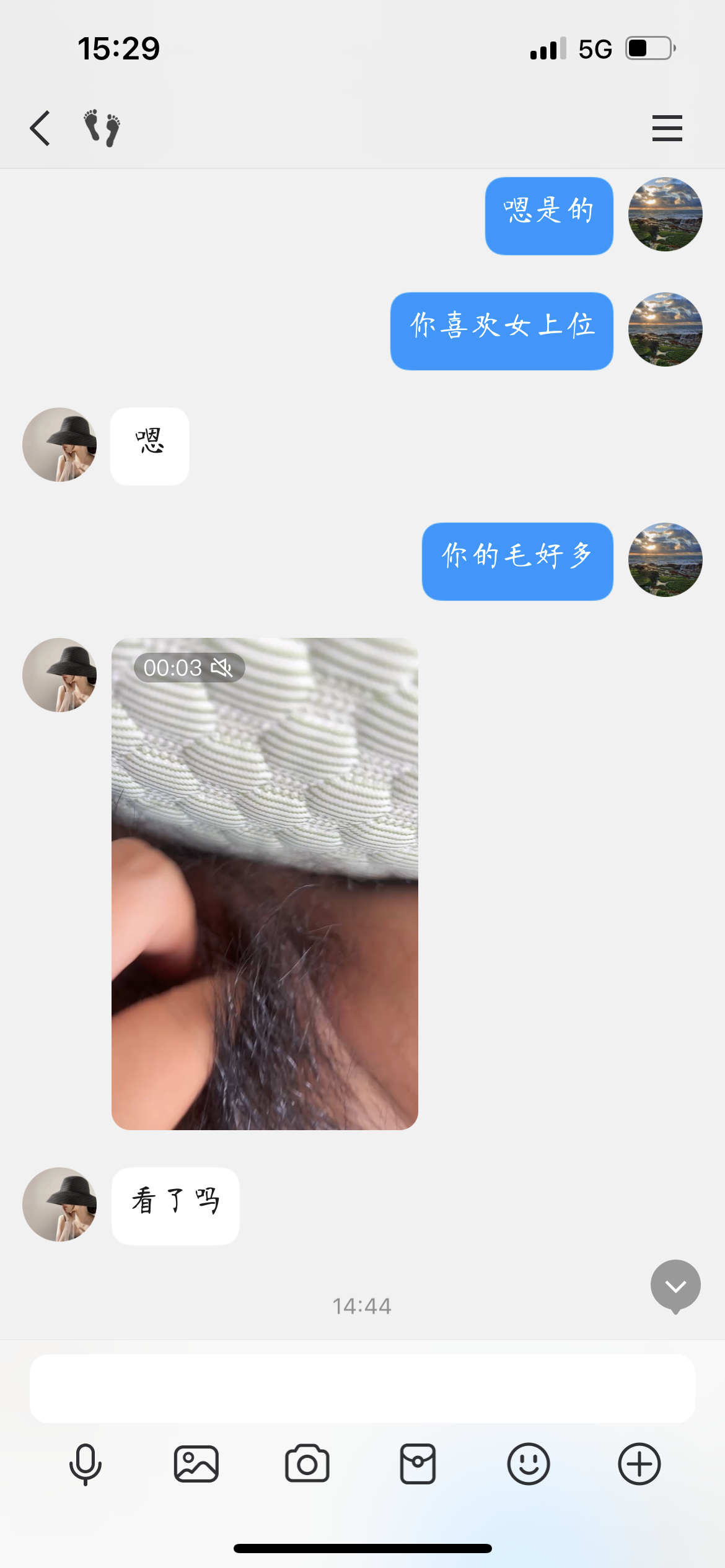
Task: Open the chat settings menu
Action: [x=667, y=128]
